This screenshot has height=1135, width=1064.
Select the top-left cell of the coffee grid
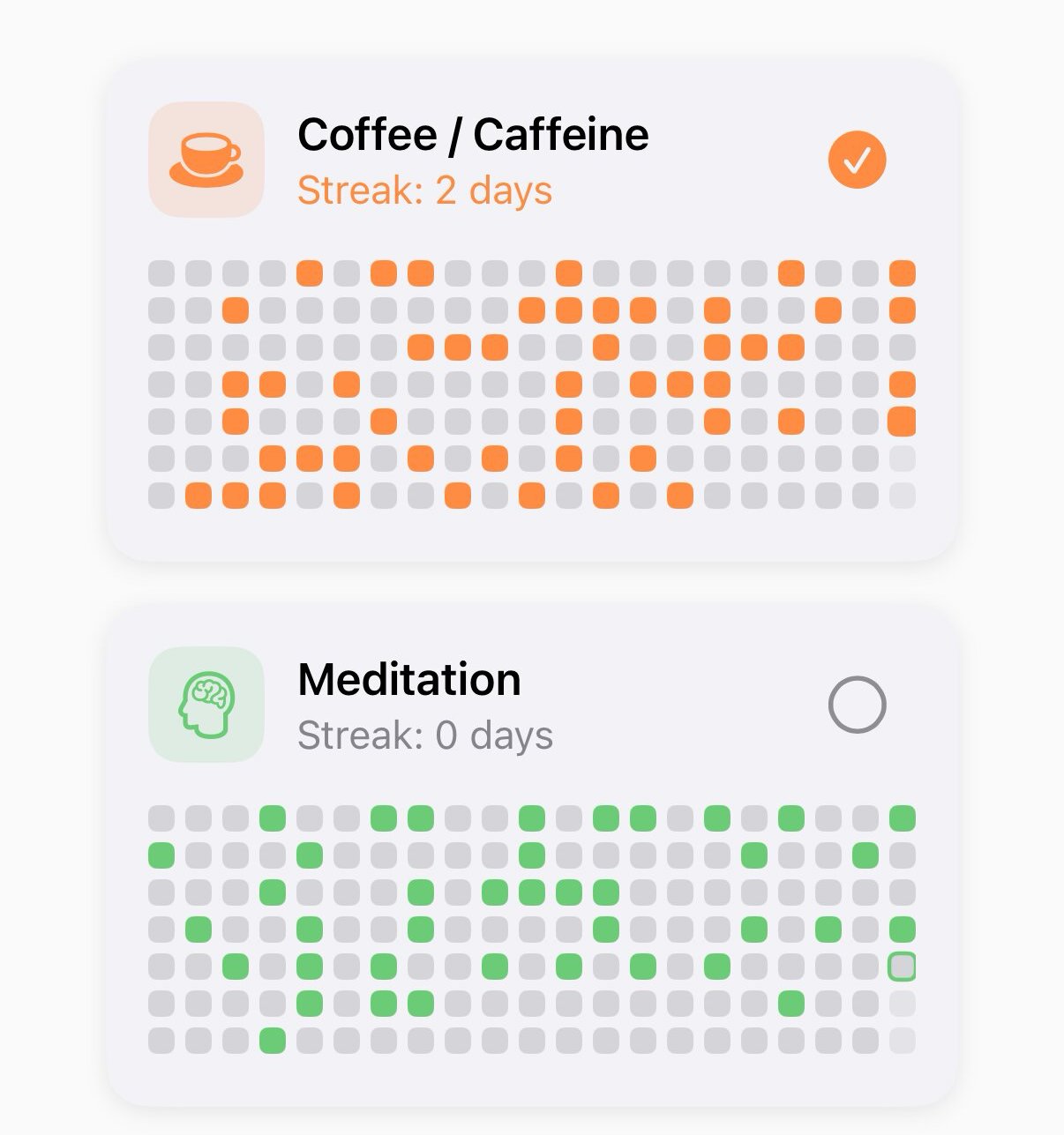[163, 273]
